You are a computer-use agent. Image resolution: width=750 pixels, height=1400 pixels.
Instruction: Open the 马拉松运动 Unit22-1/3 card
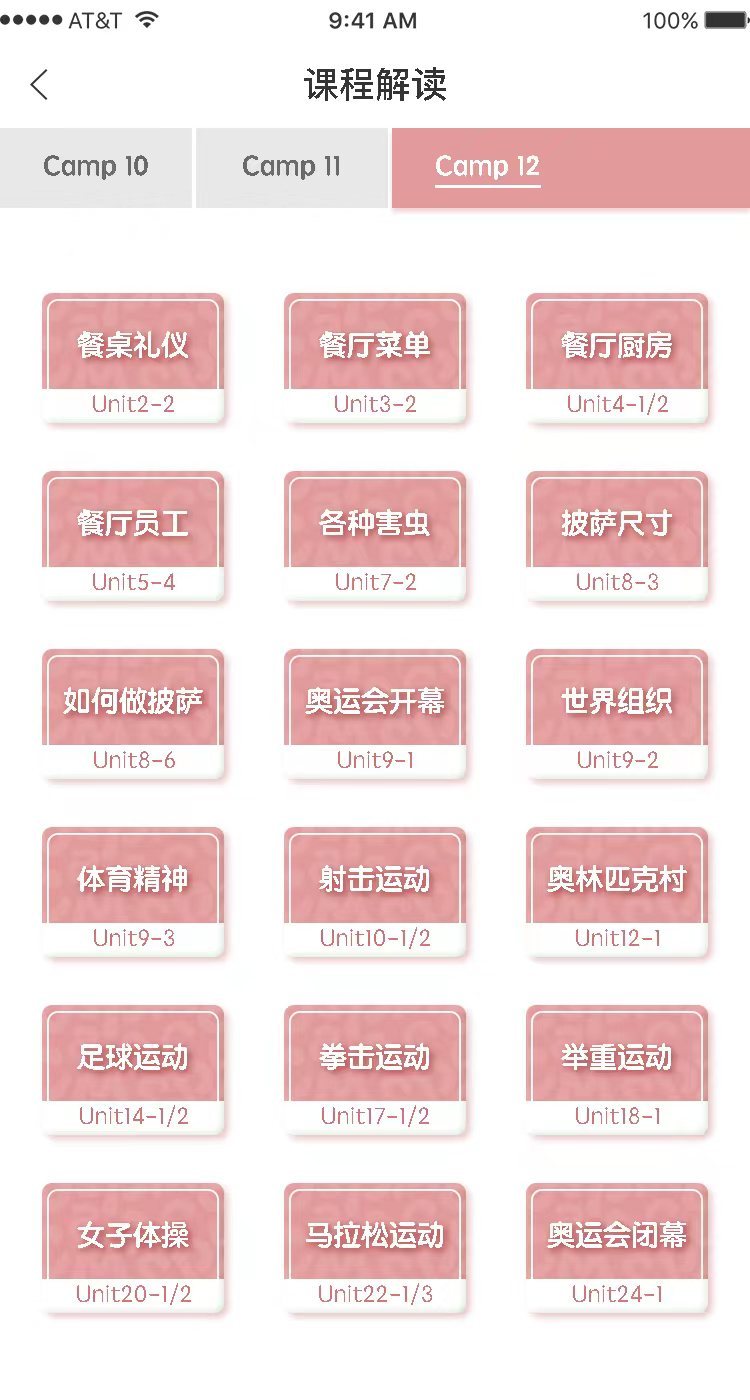coord(375,1248)
